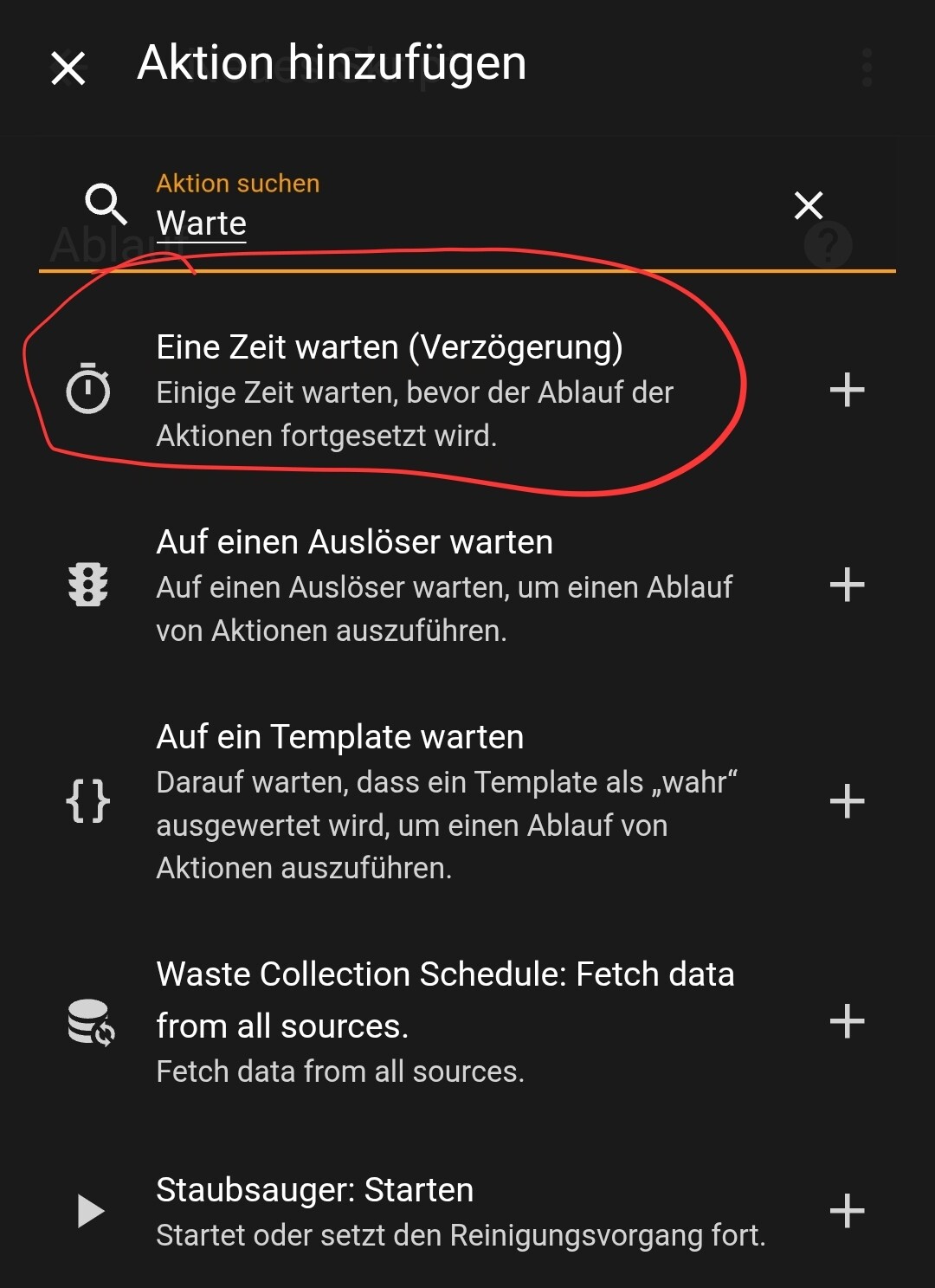Add Auf ein Template warten via plus

point(847,800)
